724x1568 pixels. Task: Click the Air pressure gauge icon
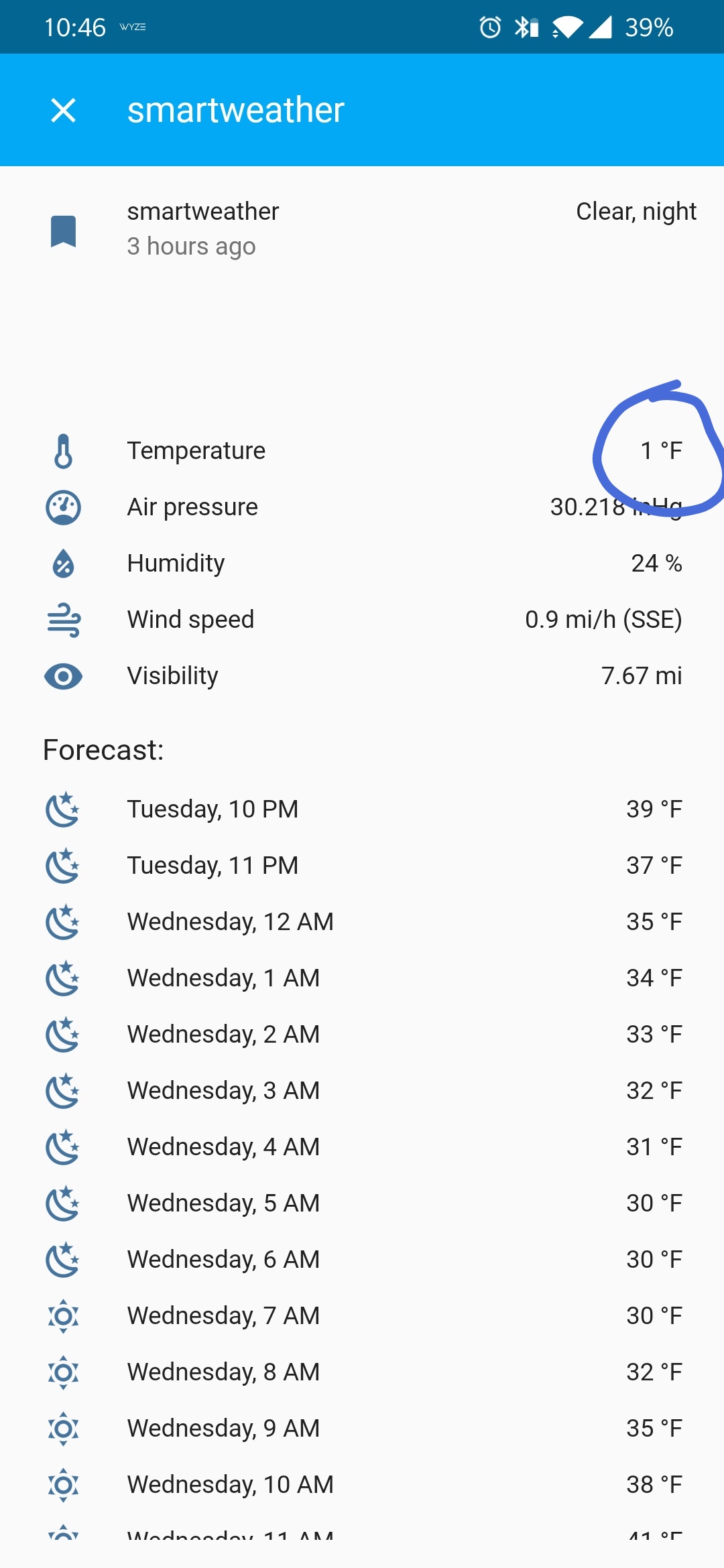(x=63, y=507)
